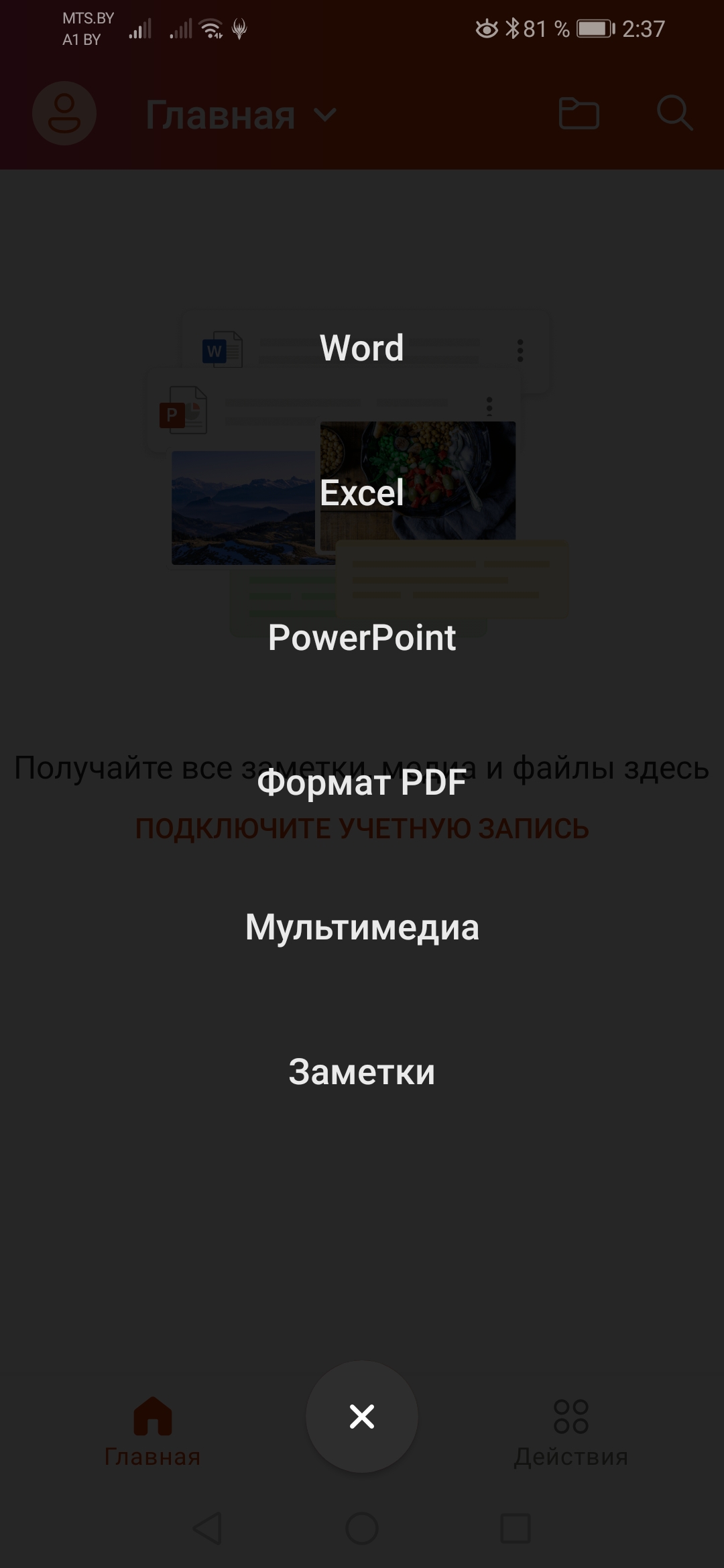Open the Заметки option
Screen dimensions: 724x1568
(361, 1072)
